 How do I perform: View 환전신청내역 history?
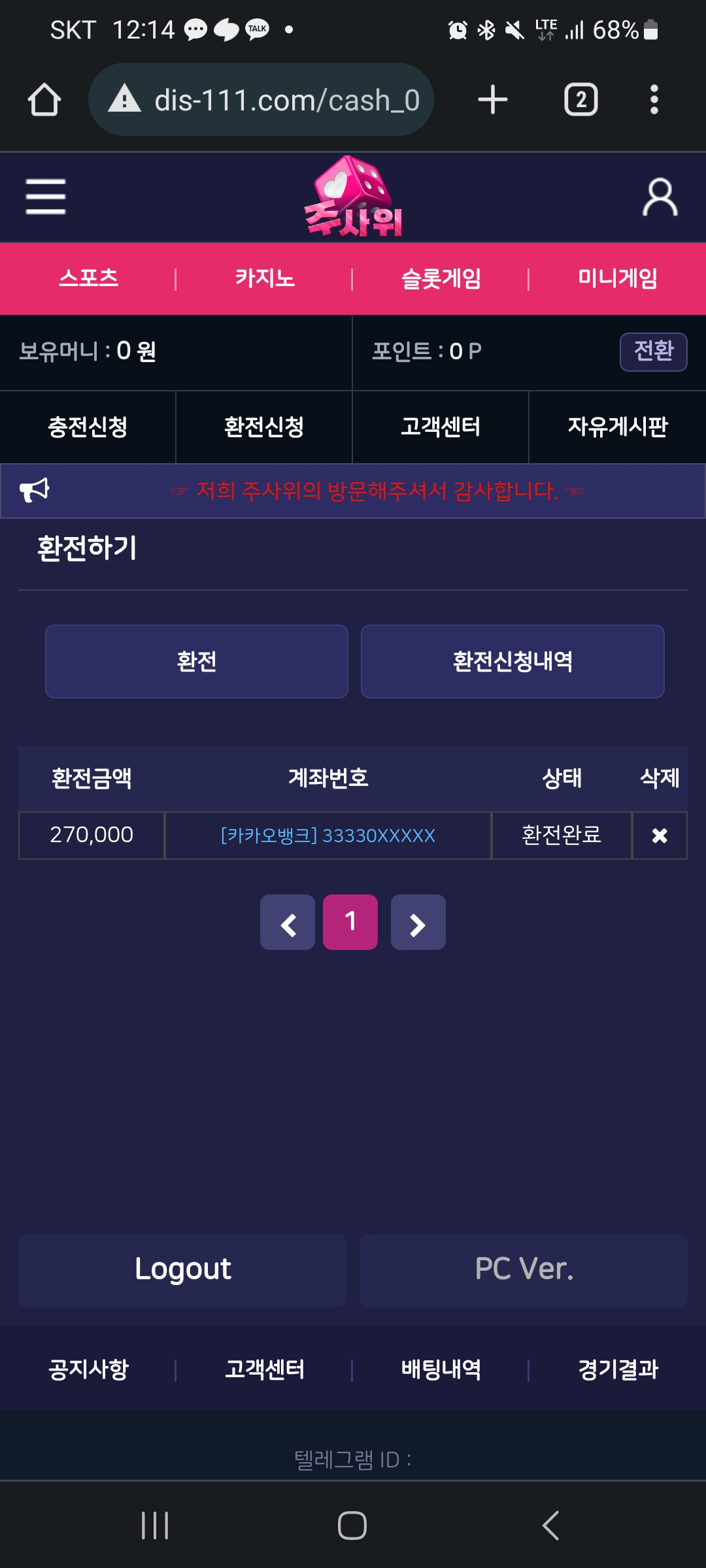tap(513, 661)
